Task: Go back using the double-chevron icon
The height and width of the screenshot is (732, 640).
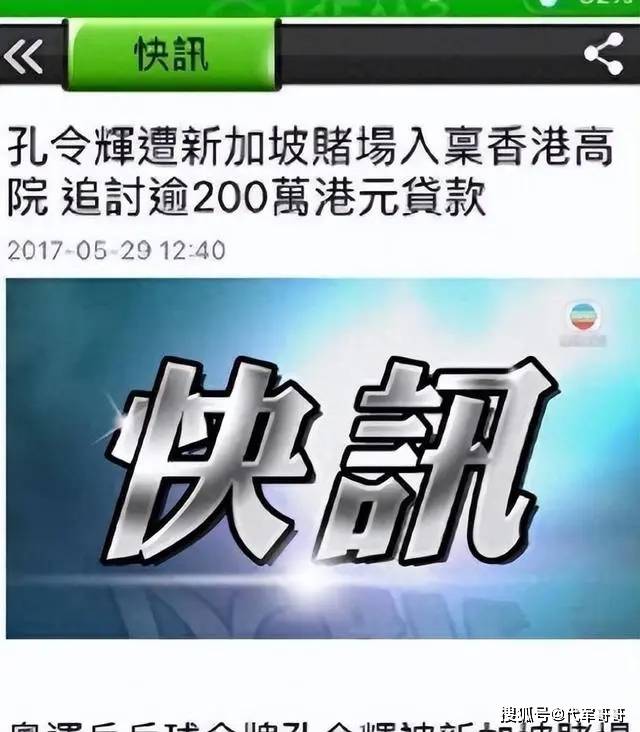Action: tap(24, 56)
